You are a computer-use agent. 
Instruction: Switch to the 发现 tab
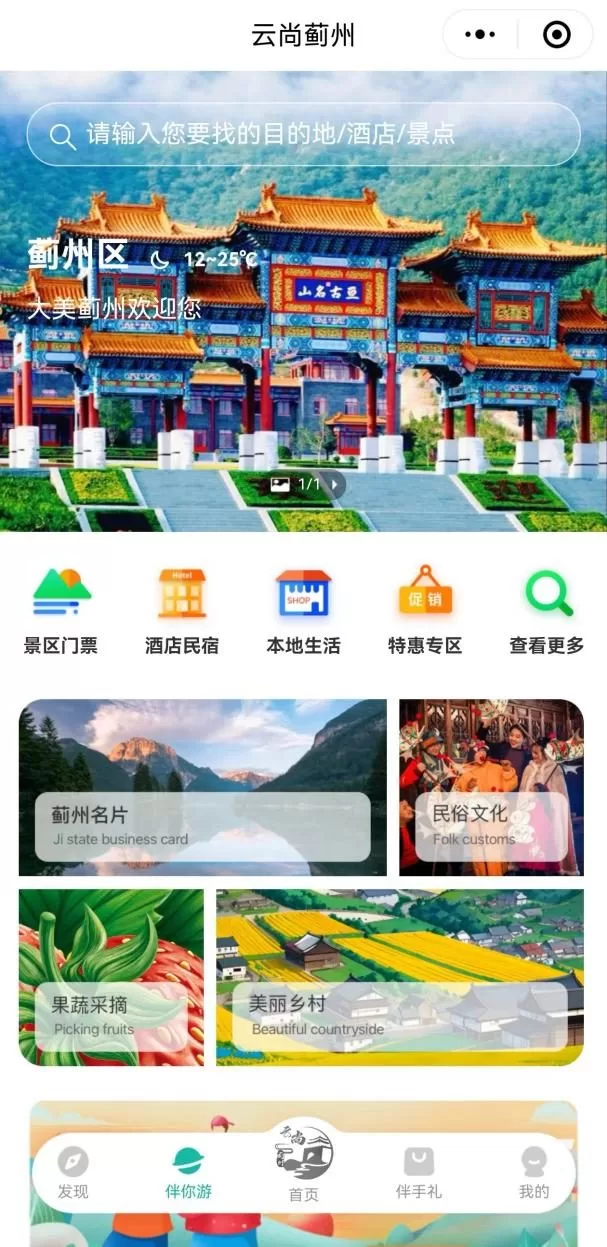point(73,1172)
